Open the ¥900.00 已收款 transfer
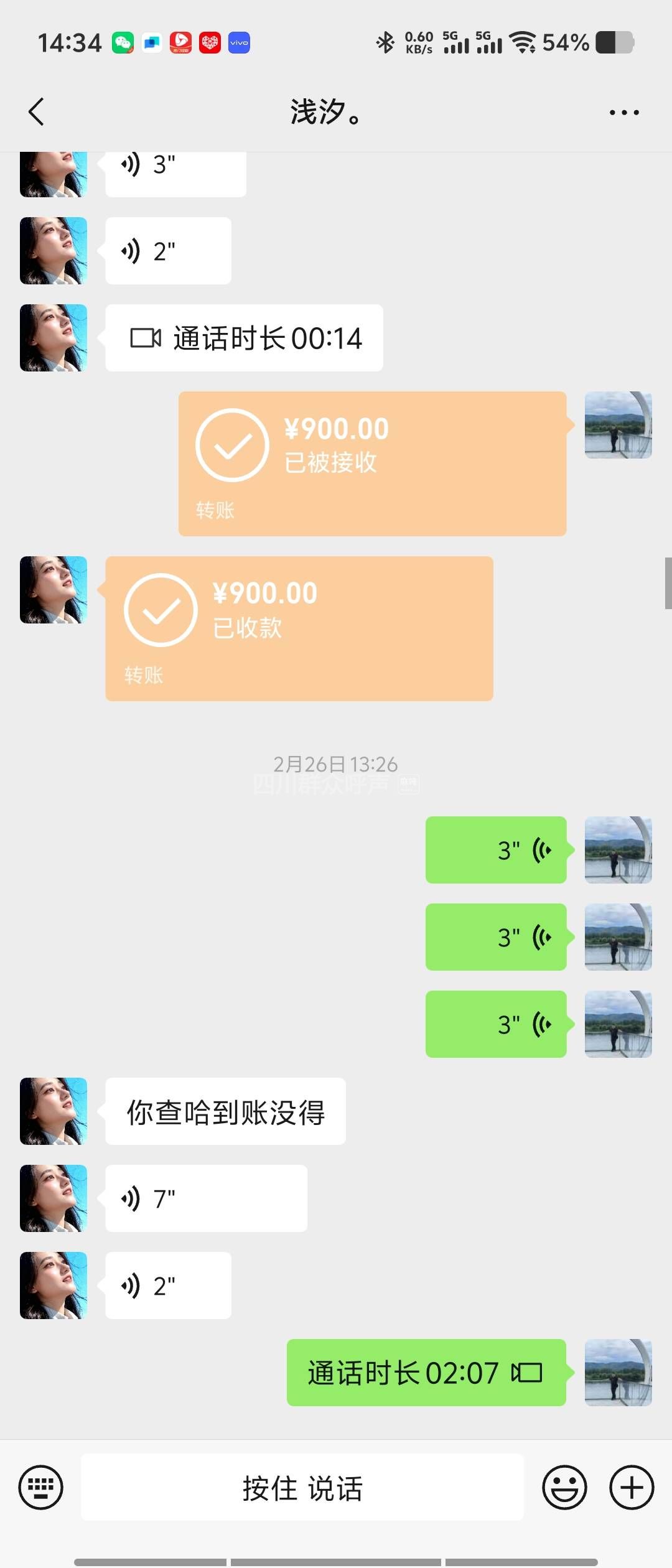Screen dimensions: 672x1568 click(299, 628)
